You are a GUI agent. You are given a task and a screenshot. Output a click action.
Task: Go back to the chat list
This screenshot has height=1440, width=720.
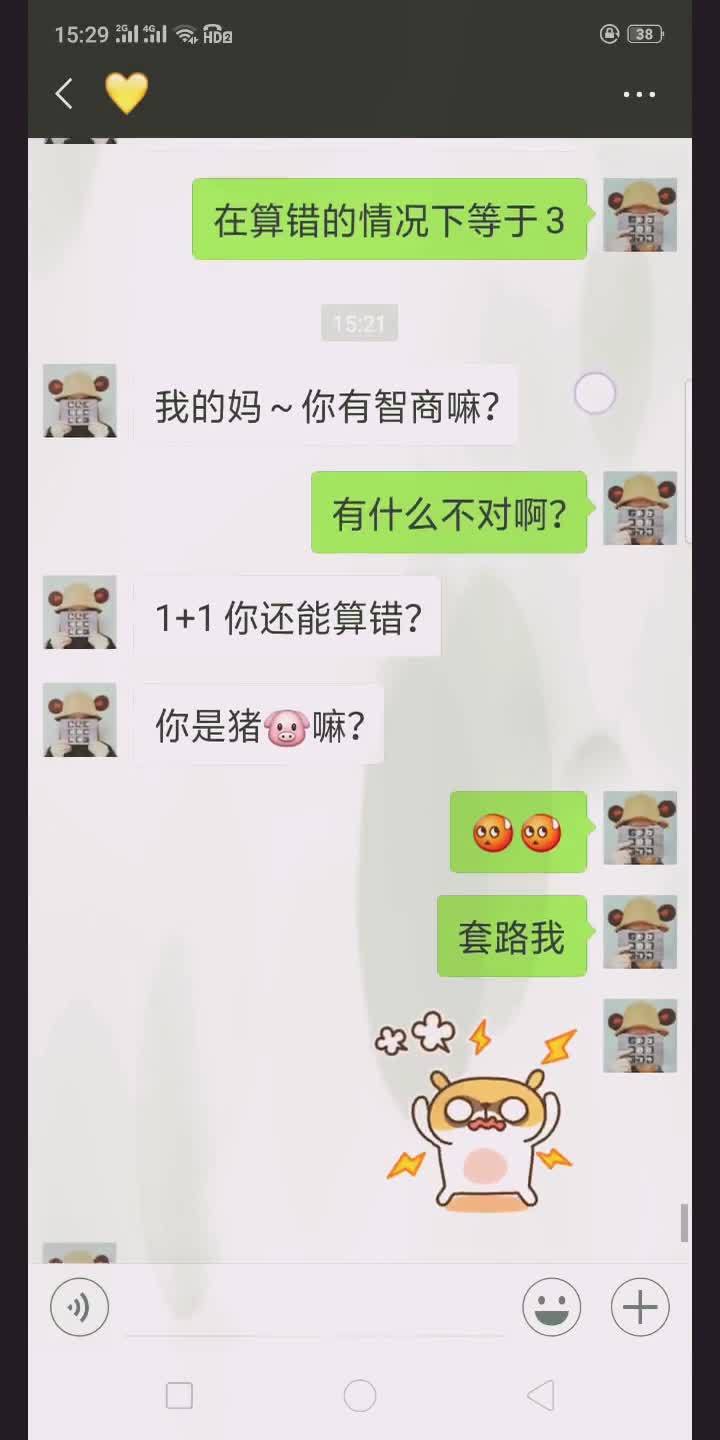64,94
